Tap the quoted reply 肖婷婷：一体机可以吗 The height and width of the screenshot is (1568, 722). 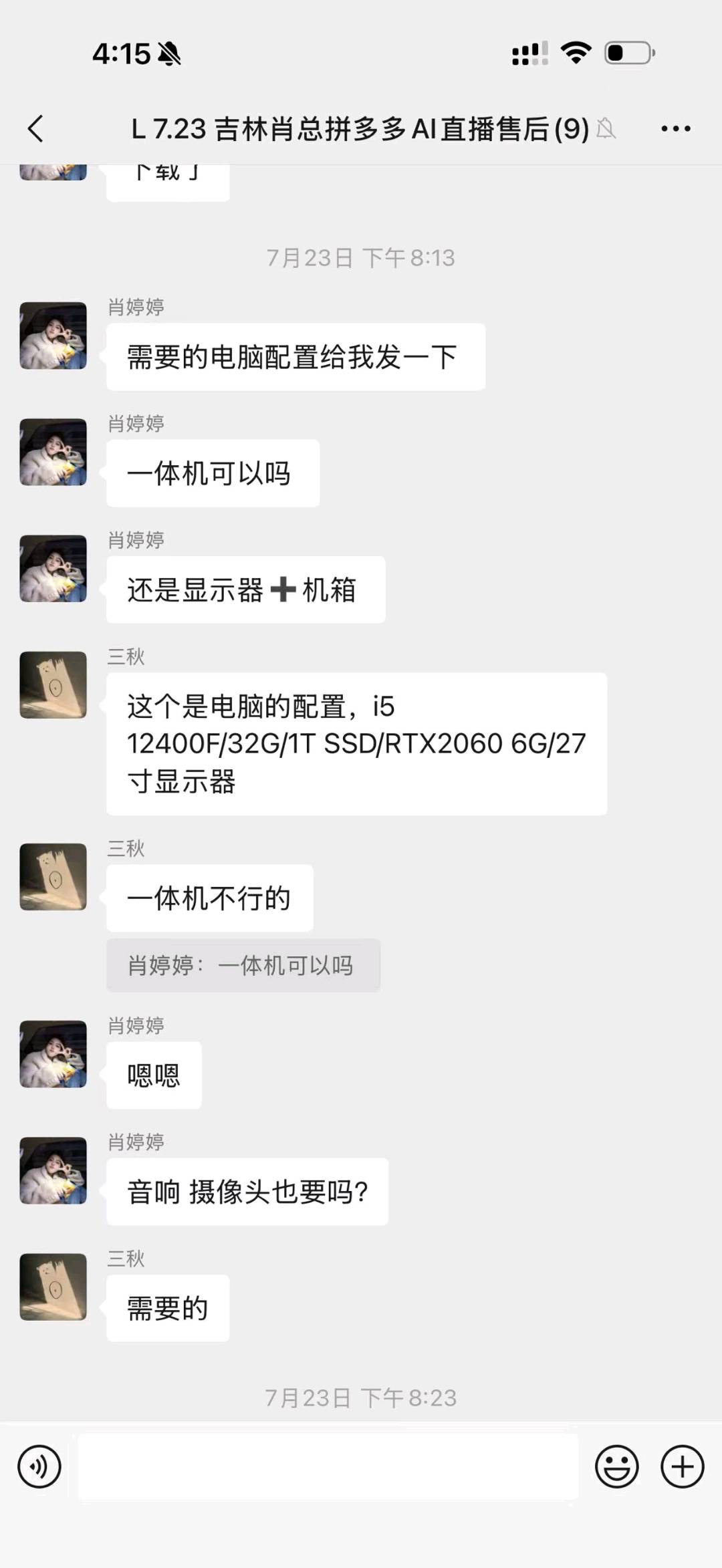[243, 965]
